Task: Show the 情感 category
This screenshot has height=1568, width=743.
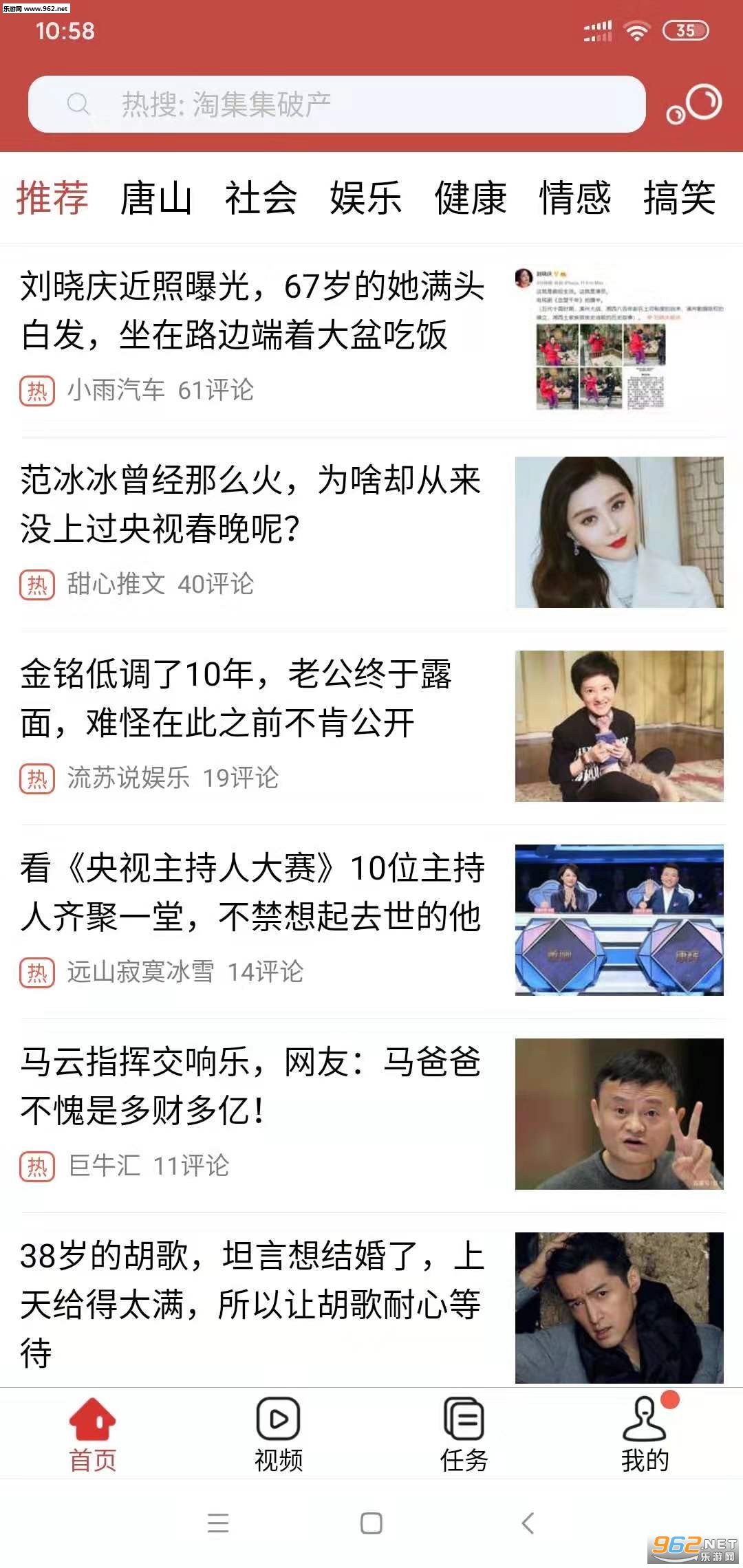Action: tap(575, 198)
